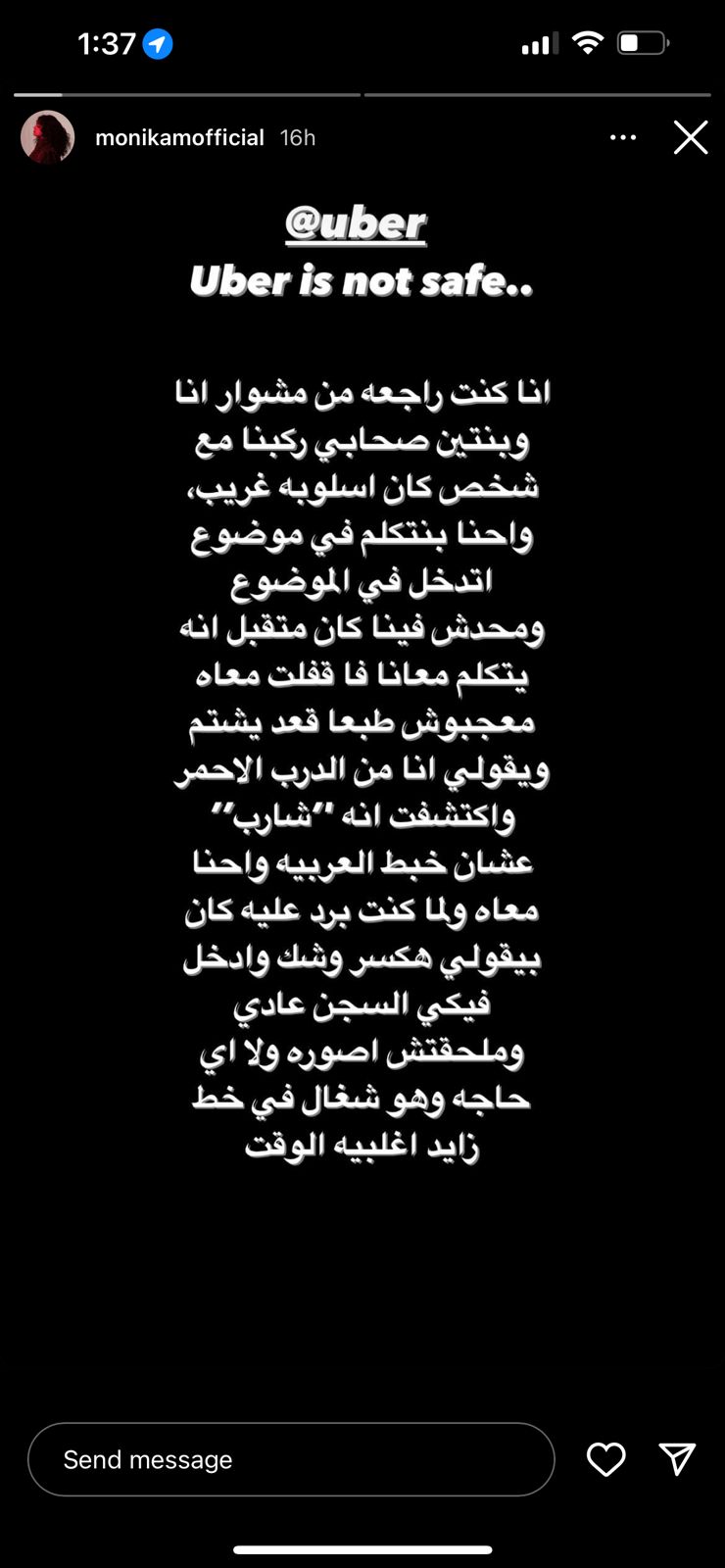Open the three-dot story options menu
Screen dimensions: 725x1568
click(623, 138)
